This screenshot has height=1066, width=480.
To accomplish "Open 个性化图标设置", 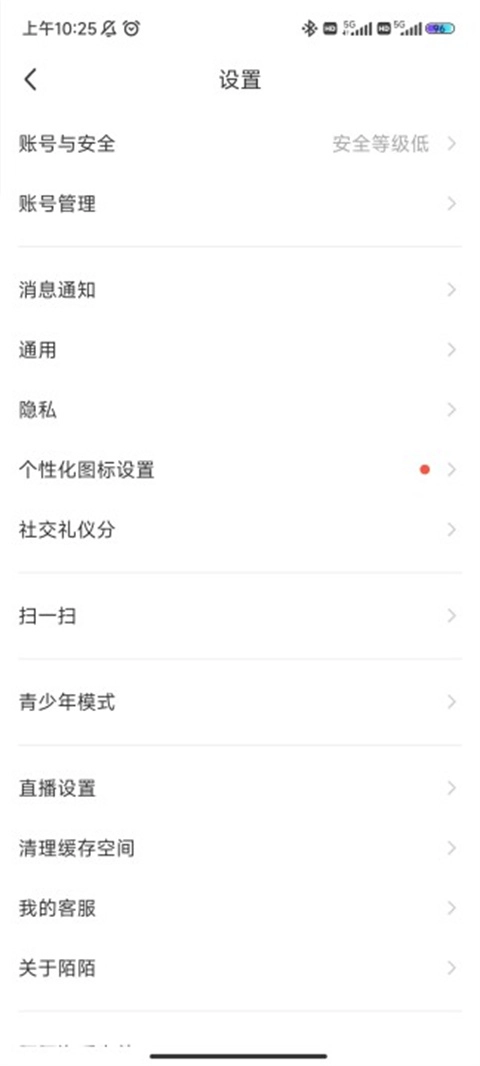I will pyautogui.click(x=240, y=470).
